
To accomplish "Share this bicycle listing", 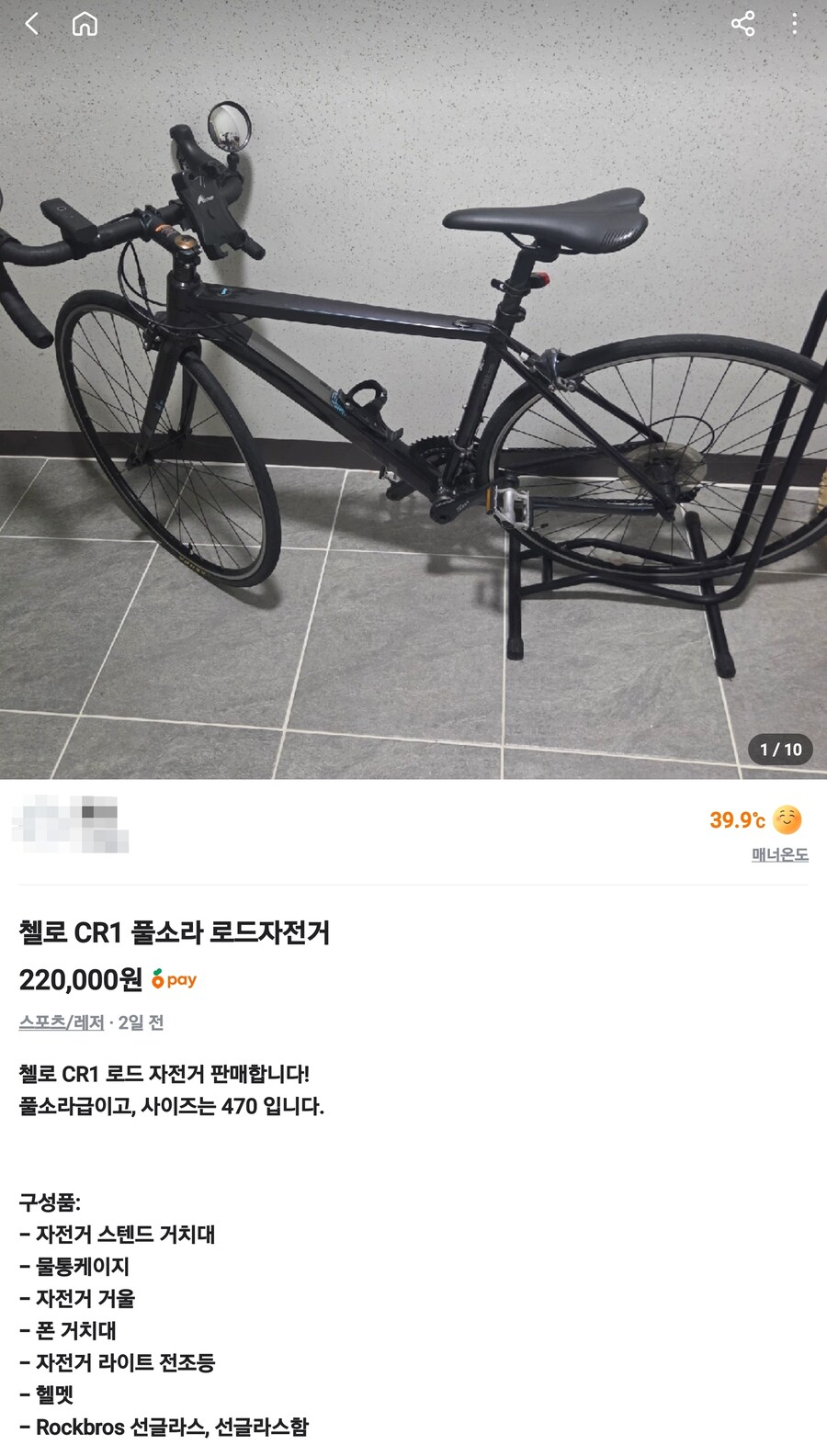I will tap(742, 24).
